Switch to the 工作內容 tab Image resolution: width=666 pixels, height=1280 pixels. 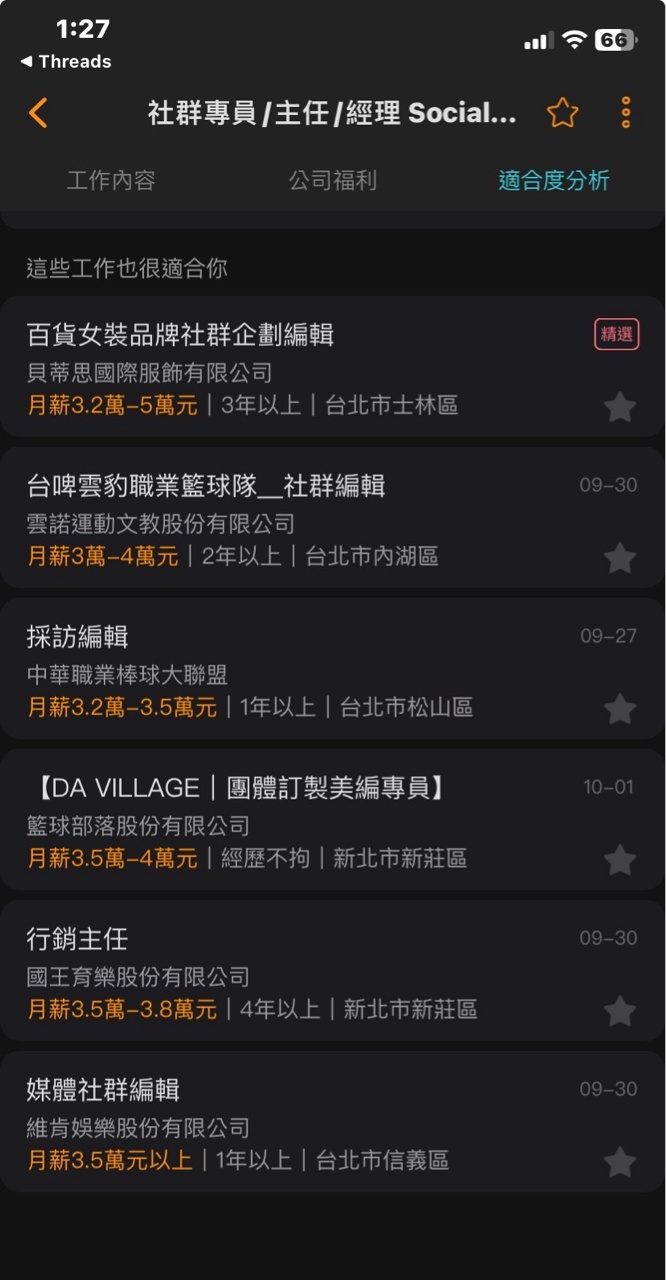(111, 181)
